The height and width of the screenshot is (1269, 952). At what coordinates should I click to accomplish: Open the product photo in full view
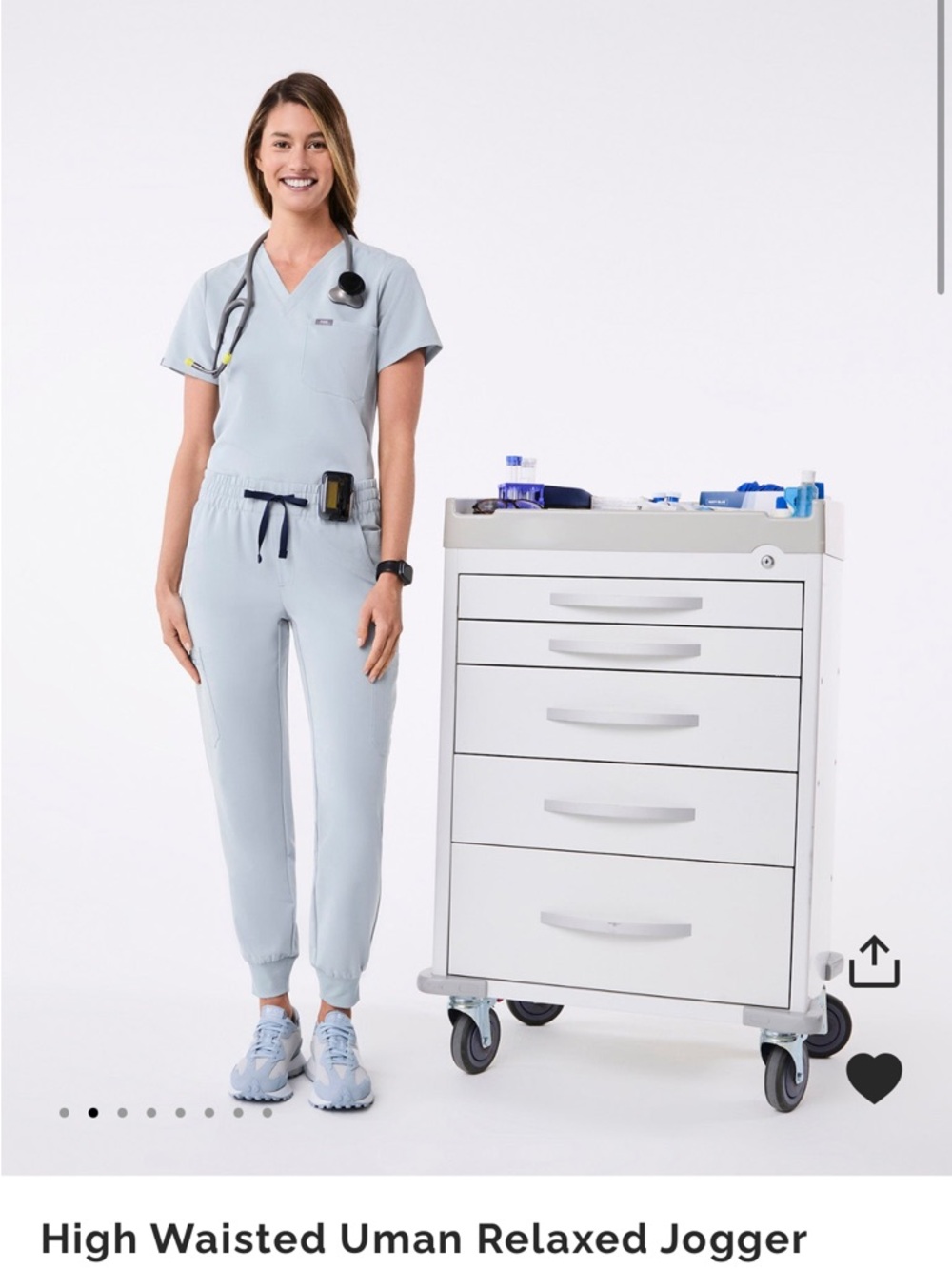(x=476, y=571)
